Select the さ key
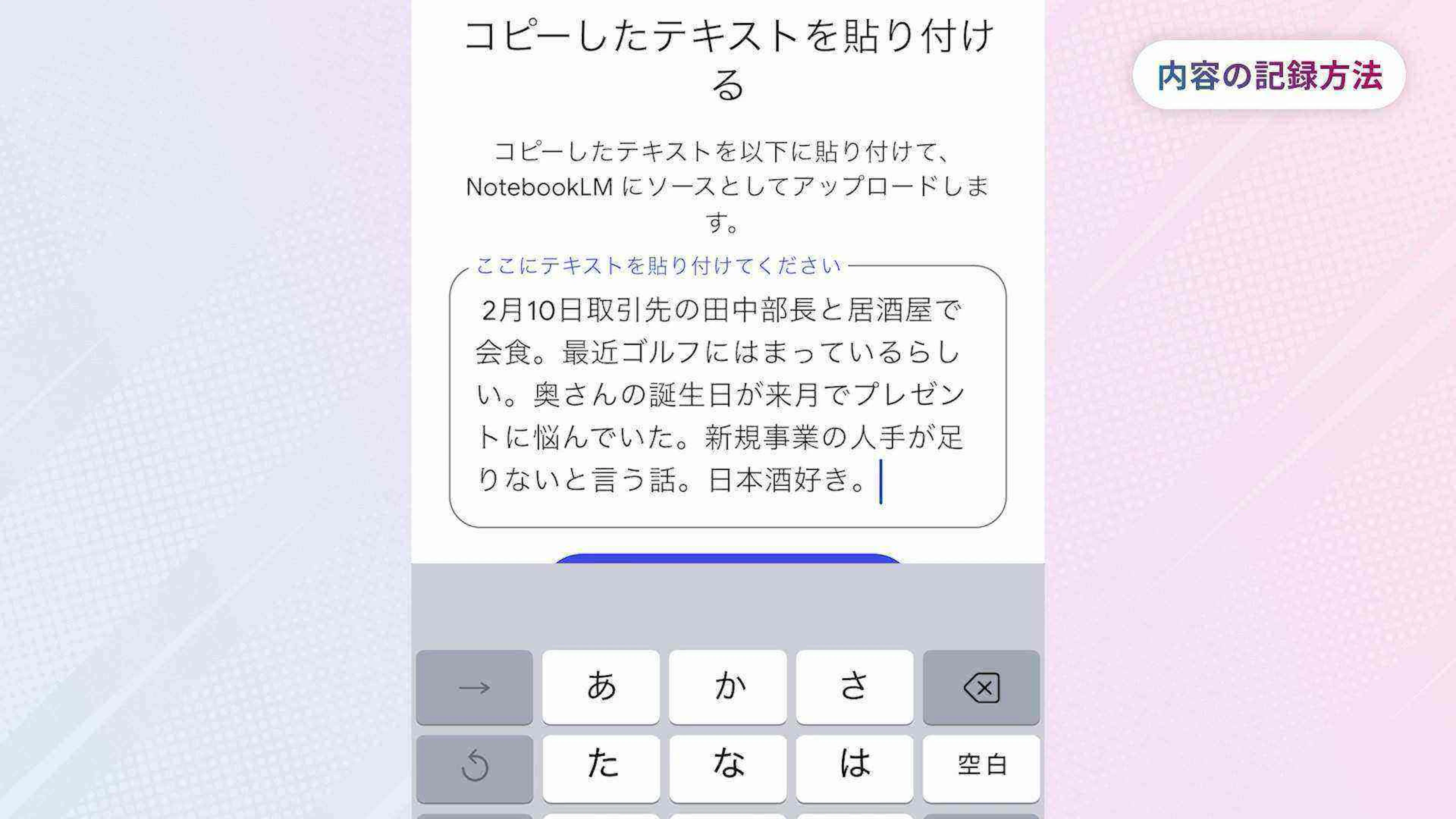Image resolution: width=1456 pixels, height=819 pixels. 854,687
